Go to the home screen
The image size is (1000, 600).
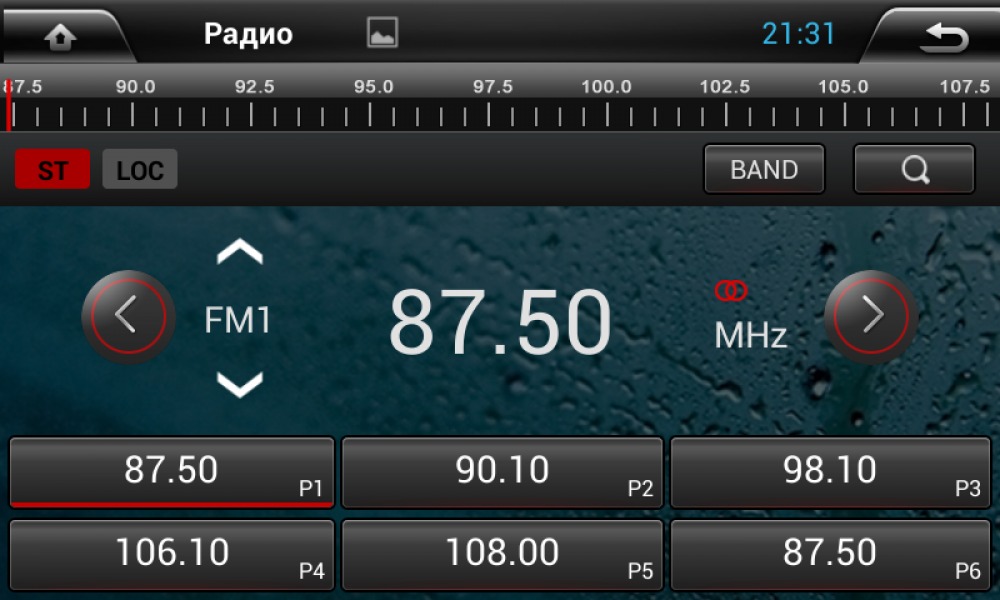tap(61, 36)
